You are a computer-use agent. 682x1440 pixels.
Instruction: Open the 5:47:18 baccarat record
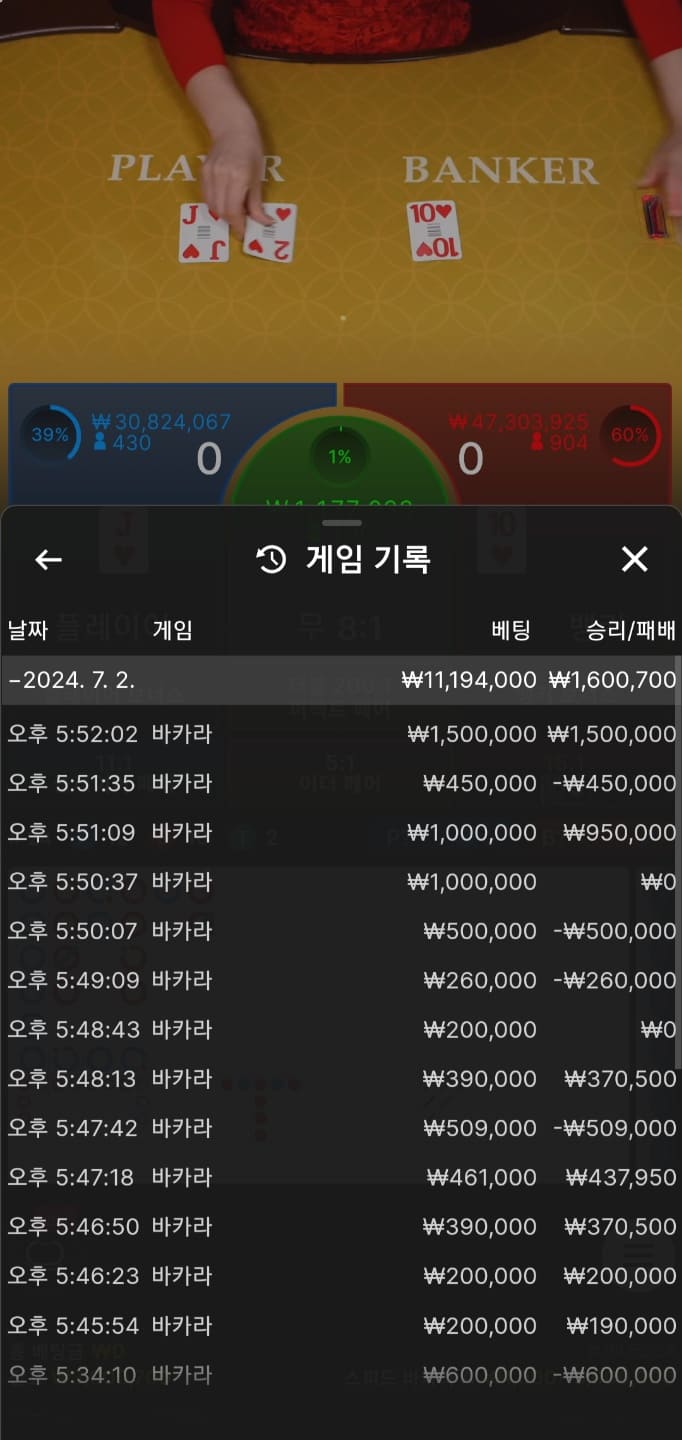pyautogui.click(x=340, y=1177)
